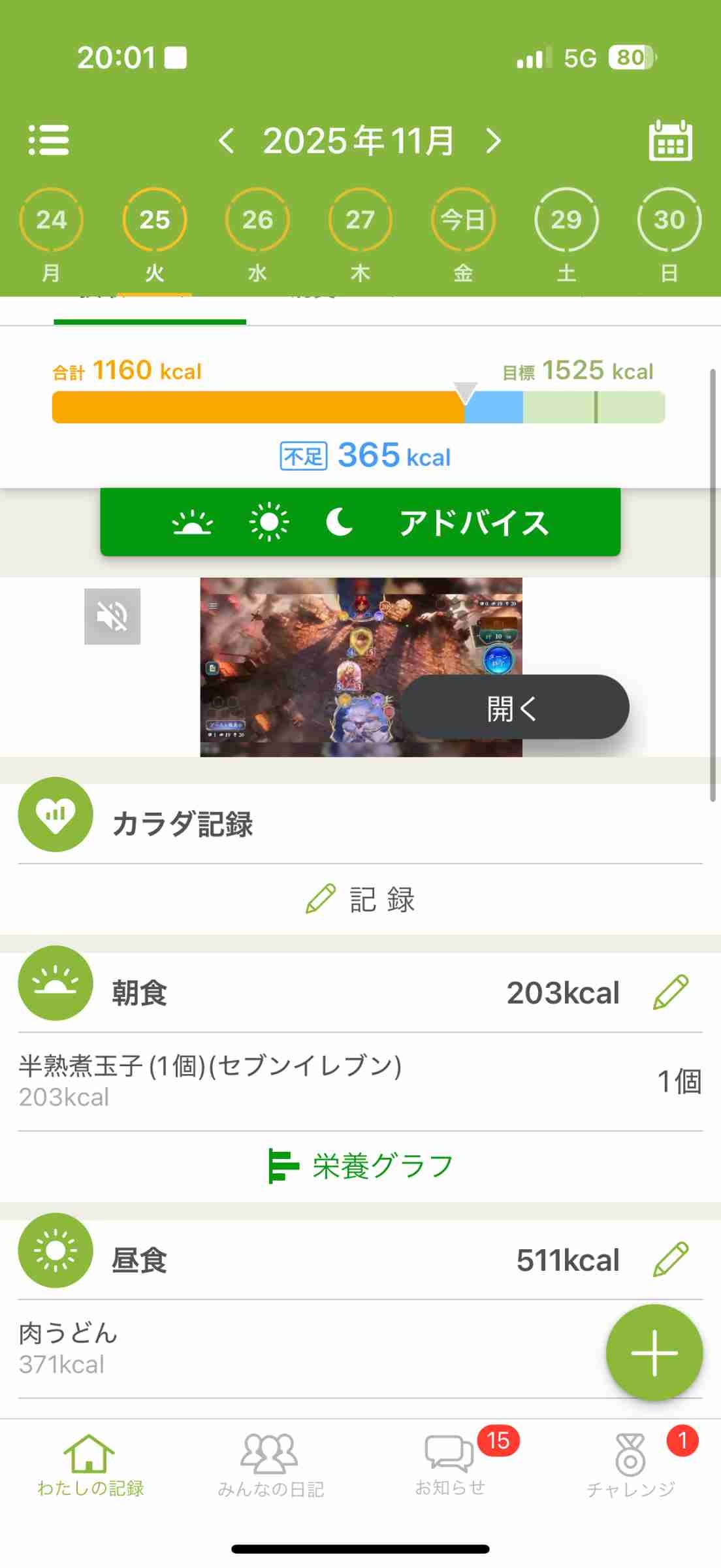Image resolution: width=721 pixels, height=1568 pixels.
Task: Record body data under カラダ記録
Action: click(x=360, y=899)
